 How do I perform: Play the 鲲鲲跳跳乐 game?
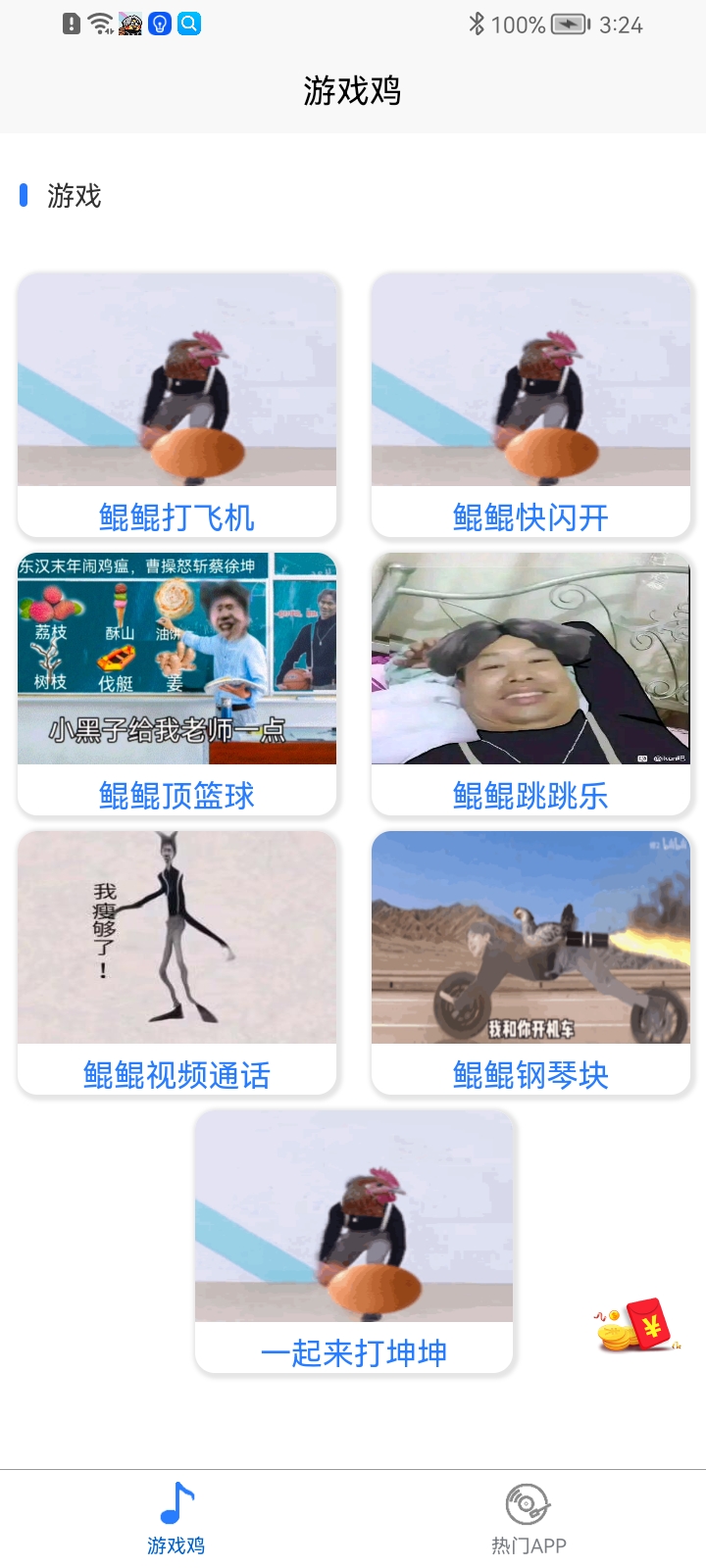tap(530, 683)
